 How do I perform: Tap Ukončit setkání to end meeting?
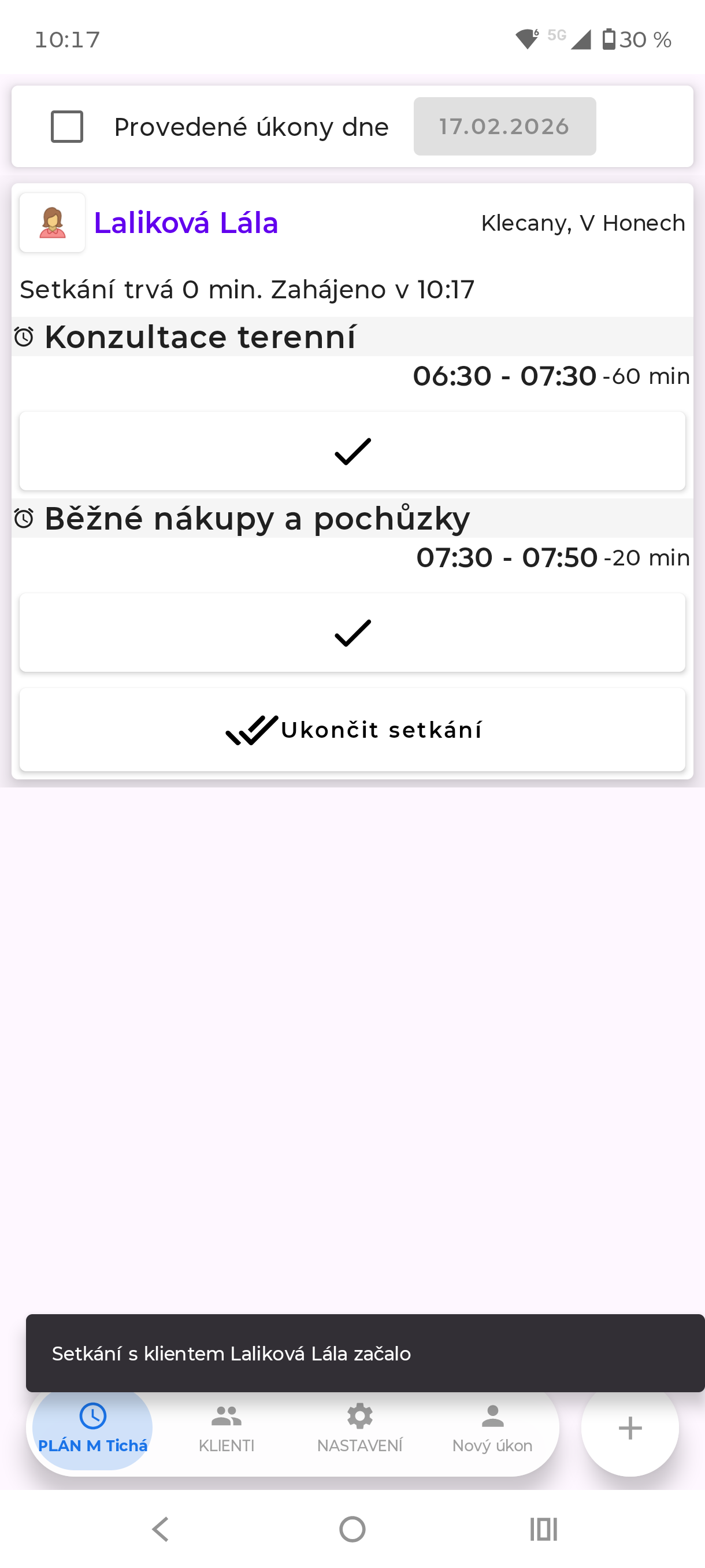(352, 729)
